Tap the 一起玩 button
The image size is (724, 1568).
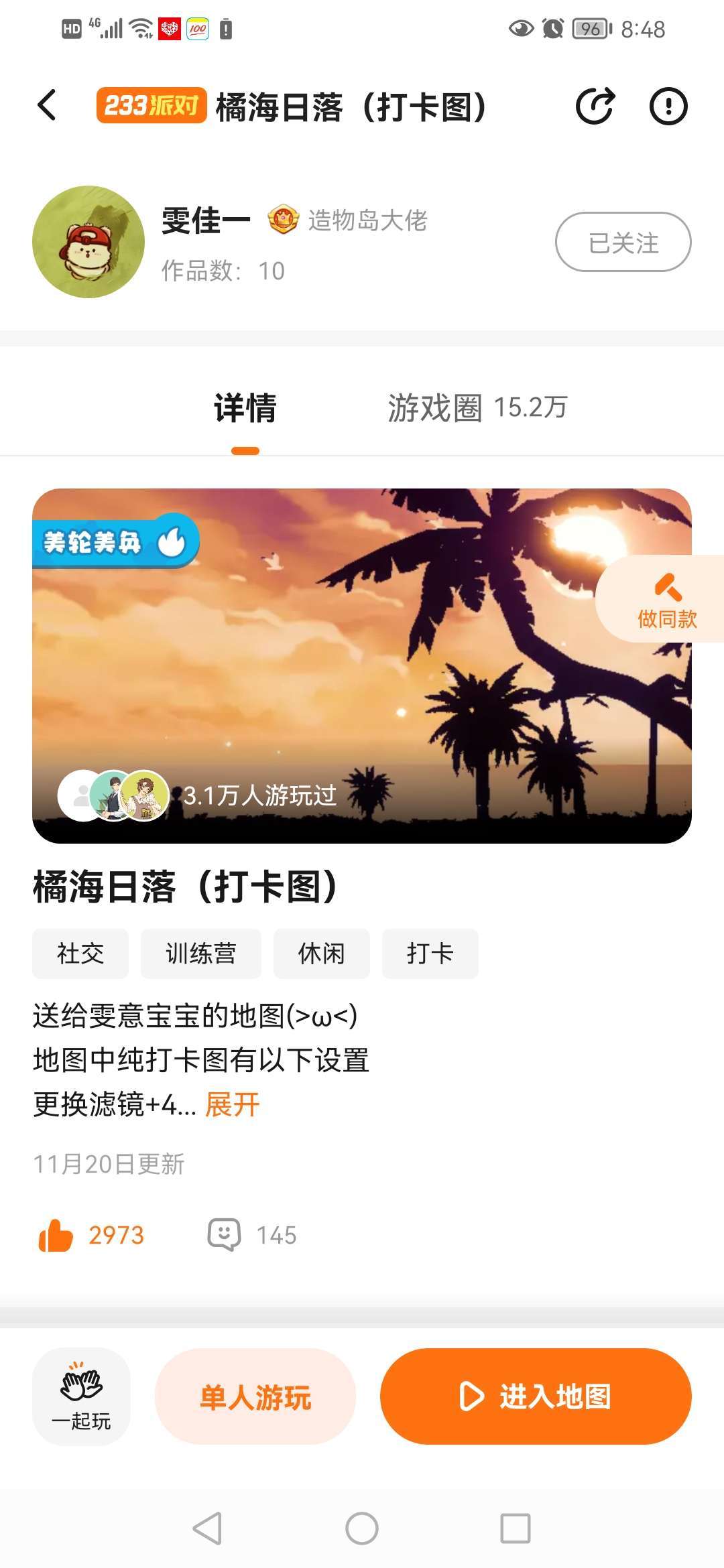(81, 1396)
